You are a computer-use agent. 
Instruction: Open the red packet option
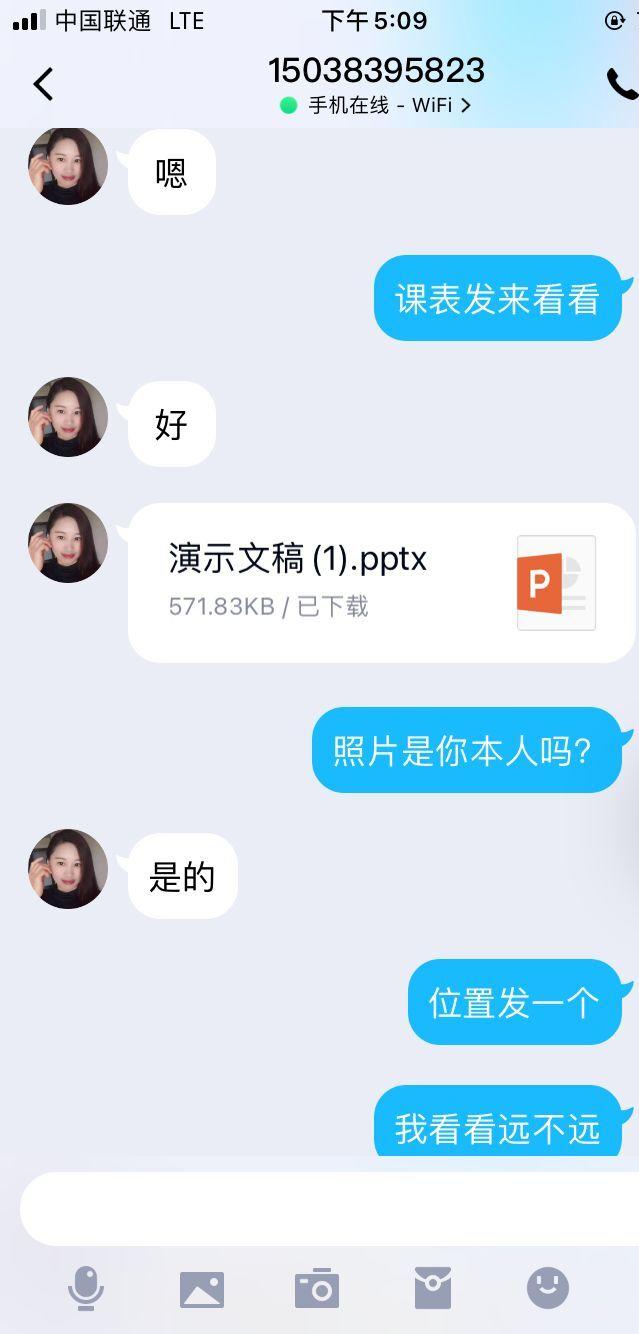(x=433, y=1288)
